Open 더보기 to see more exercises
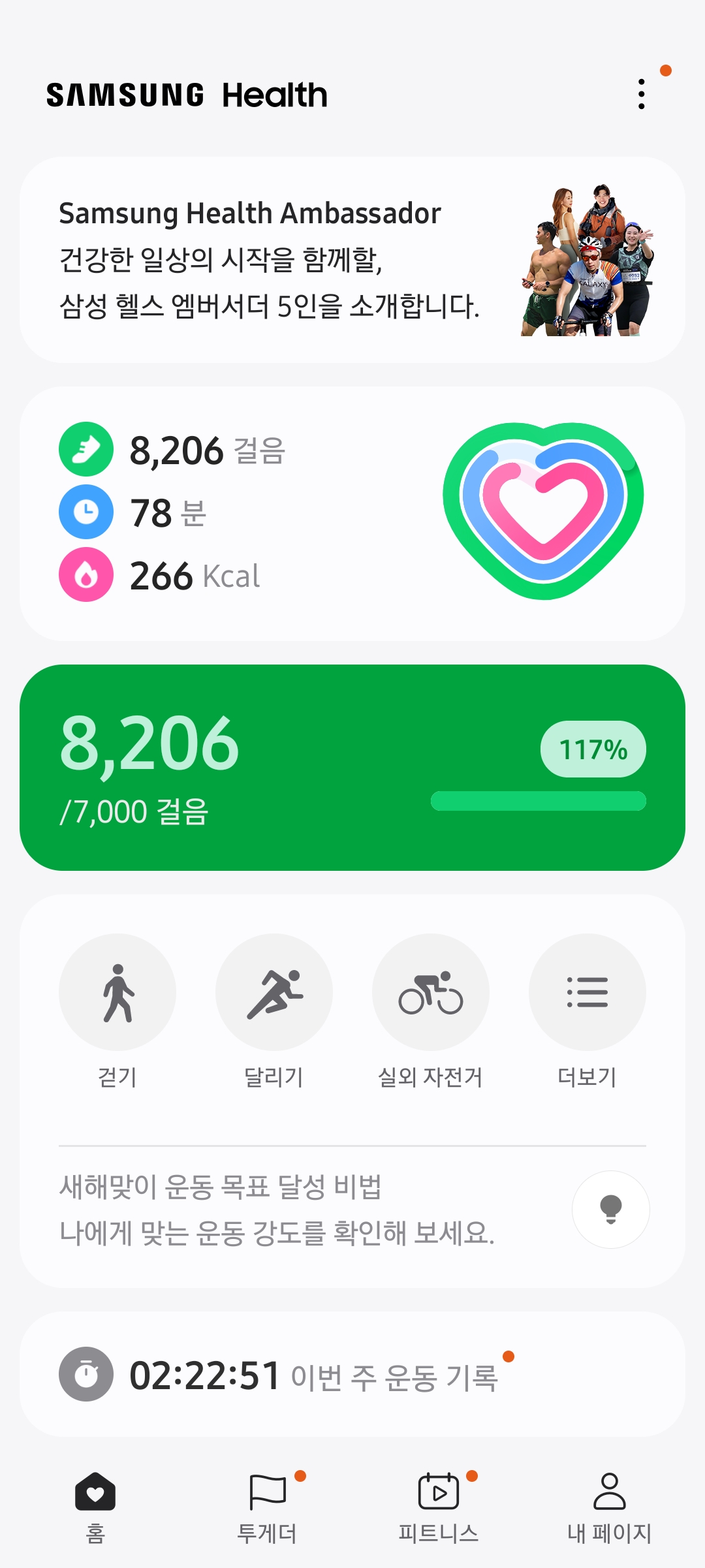This screenshot has height=1568, width=705. [x=587, y=992]
